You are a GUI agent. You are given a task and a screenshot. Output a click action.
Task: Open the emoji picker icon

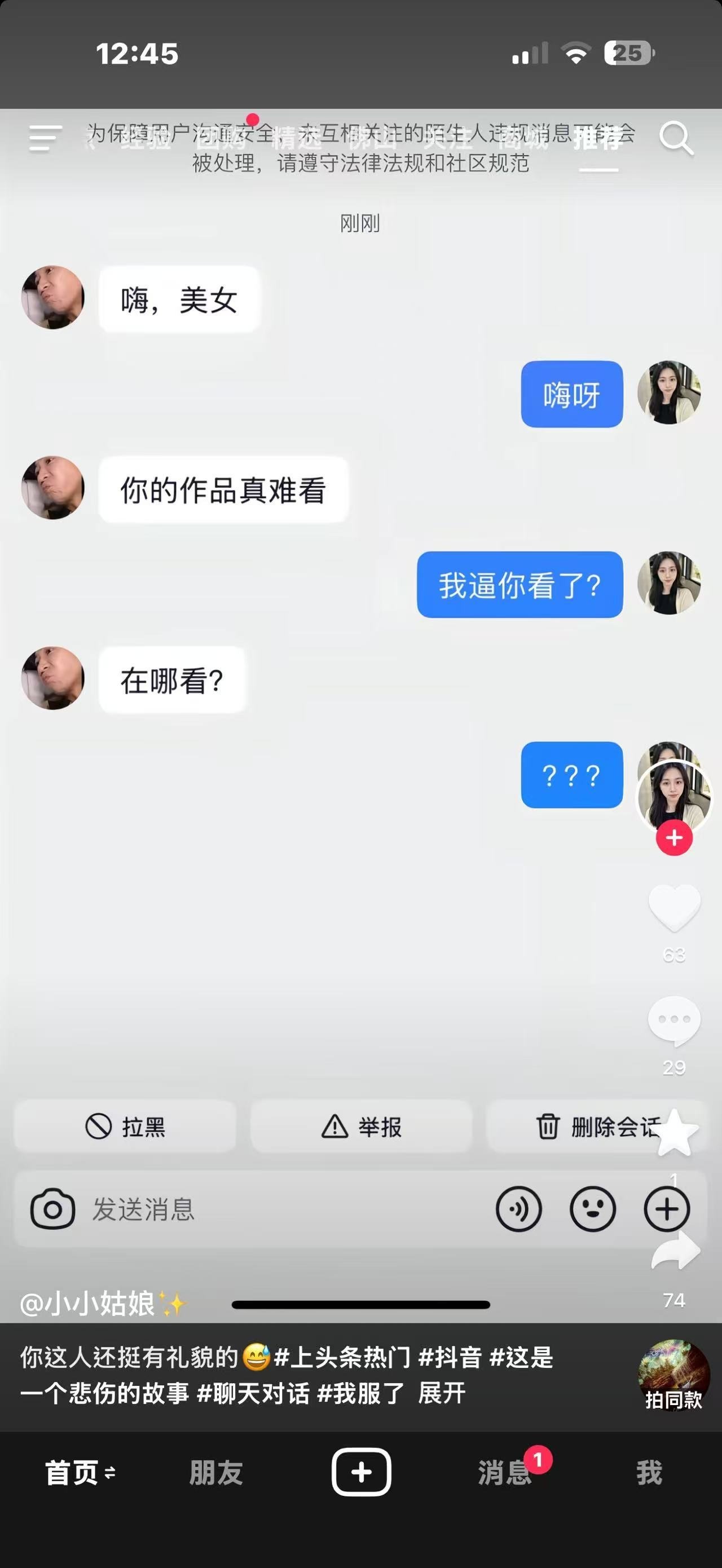click(593, 1209)
